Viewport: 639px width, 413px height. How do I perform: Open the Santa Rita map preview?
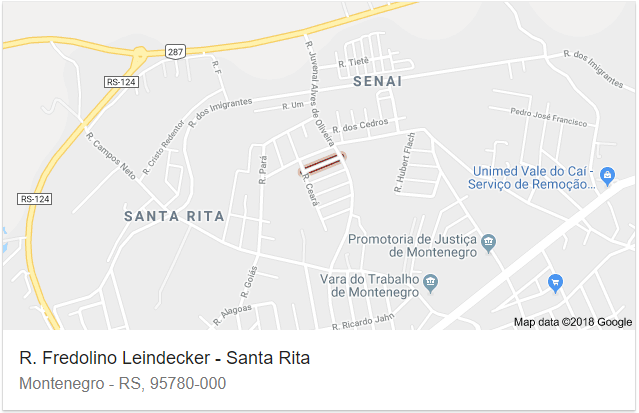319,166
